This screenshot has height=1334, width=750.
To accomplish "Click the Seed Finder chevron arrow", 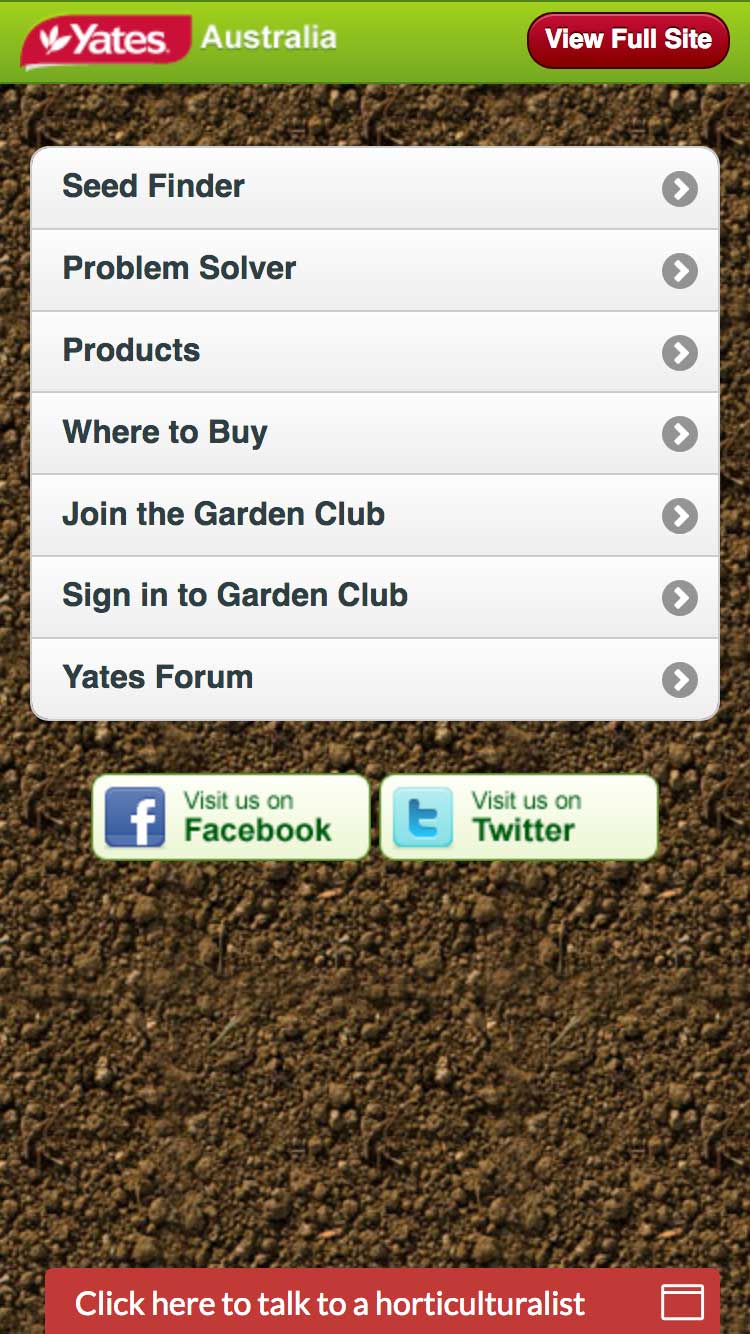I will [679, 189].
